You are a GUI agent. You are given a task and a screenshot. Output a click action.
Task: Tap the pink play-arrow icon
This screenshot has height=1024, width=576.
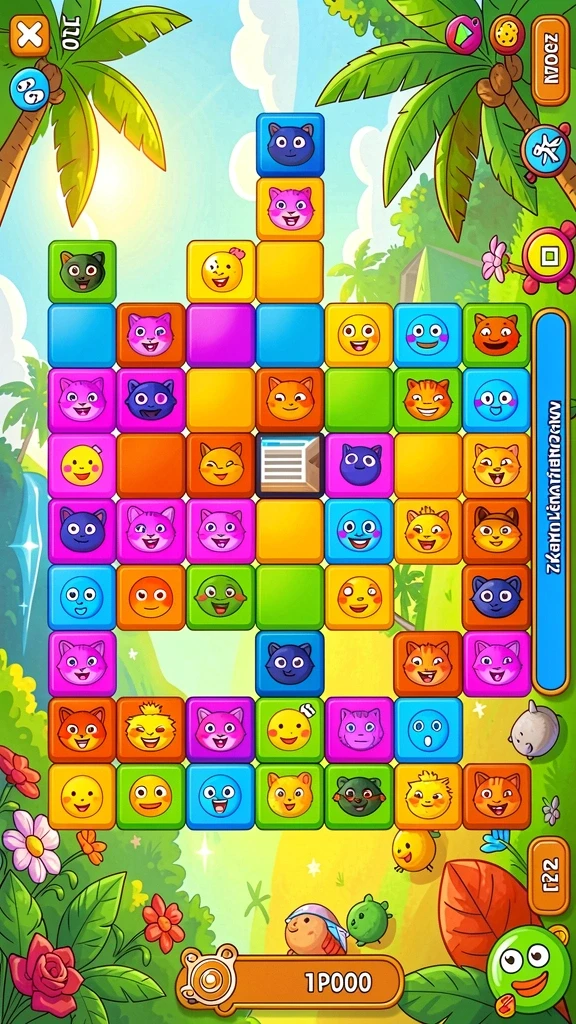464,35
